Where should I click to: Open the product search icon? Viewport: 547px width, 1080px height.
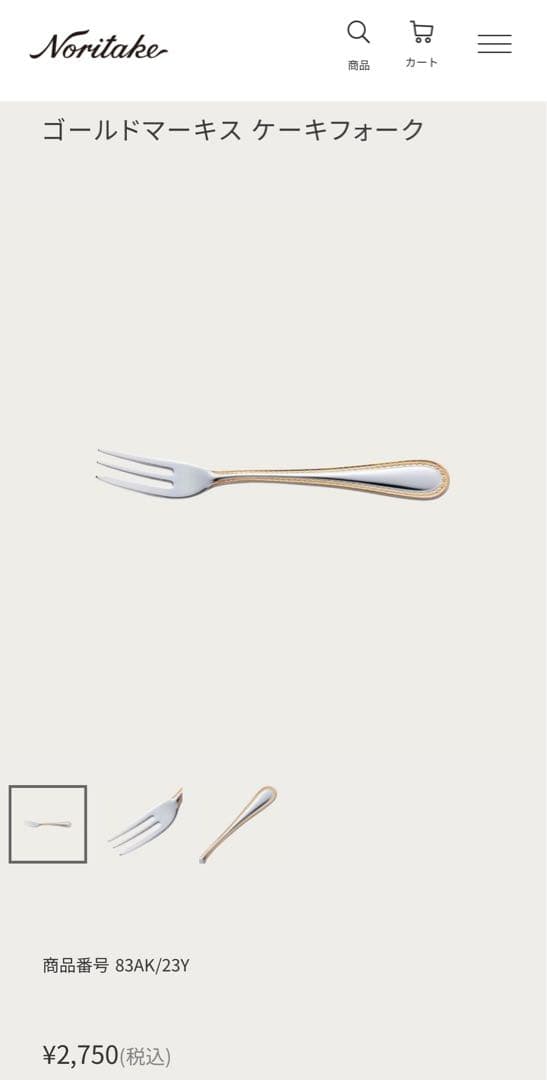[358, 45]
